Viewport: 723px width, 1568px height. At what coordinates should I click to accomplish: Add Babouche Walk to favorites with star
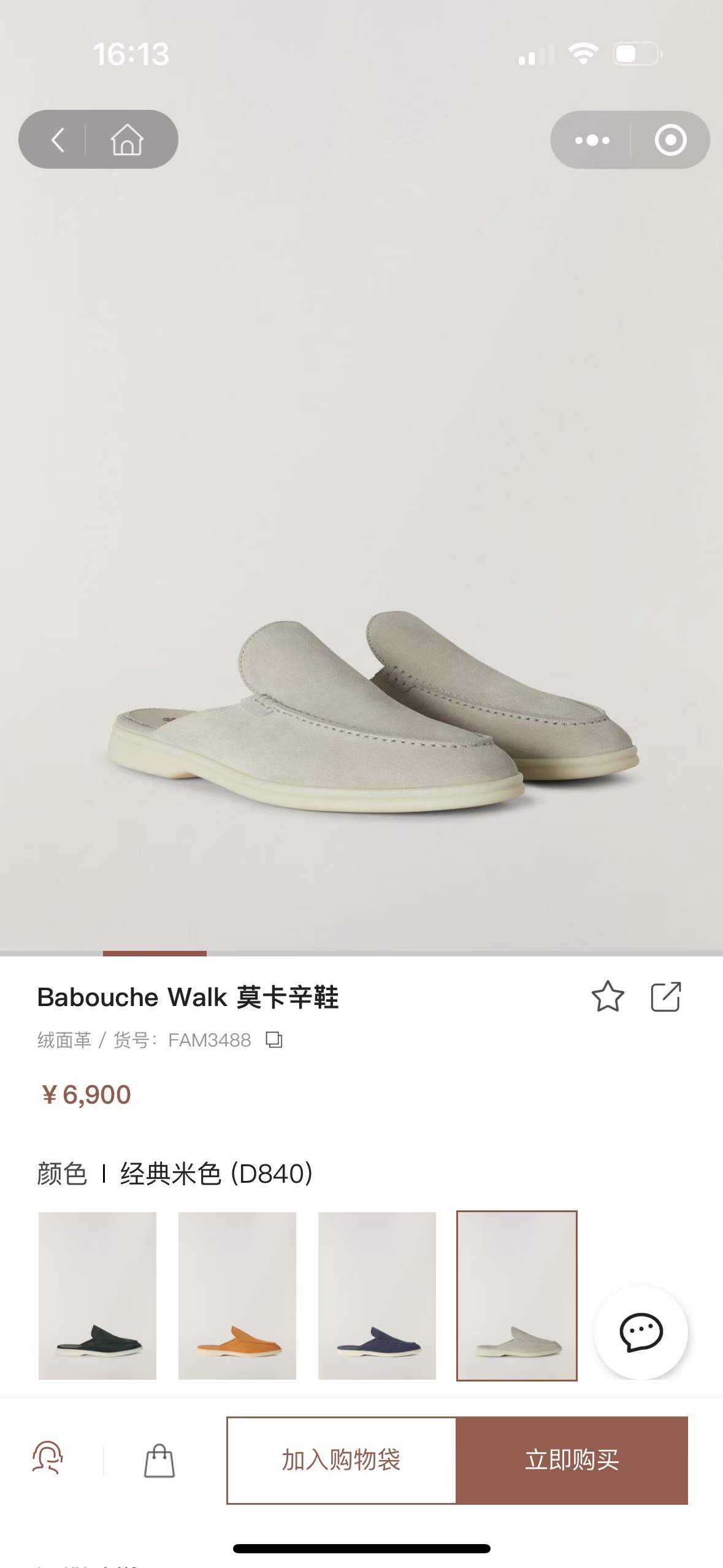tap(607, 996)
